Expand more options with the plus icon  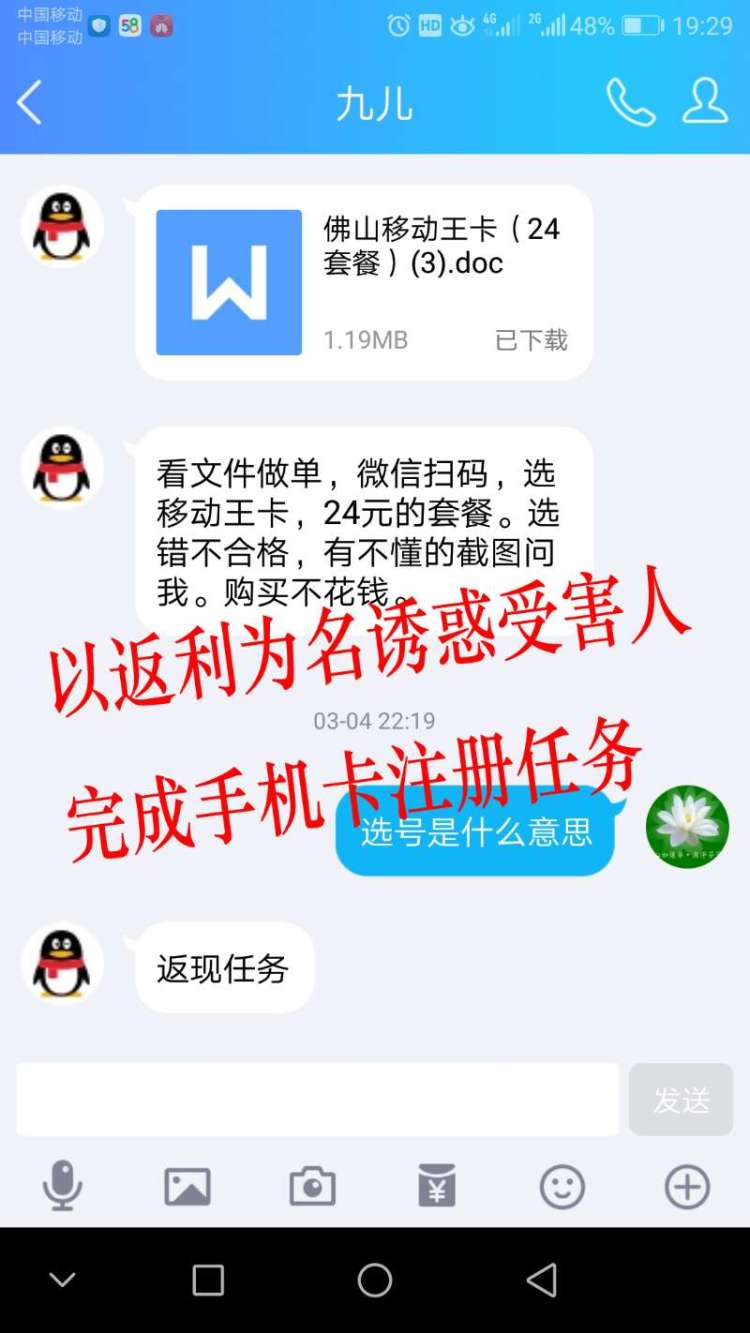click(x=687, y=1187)
